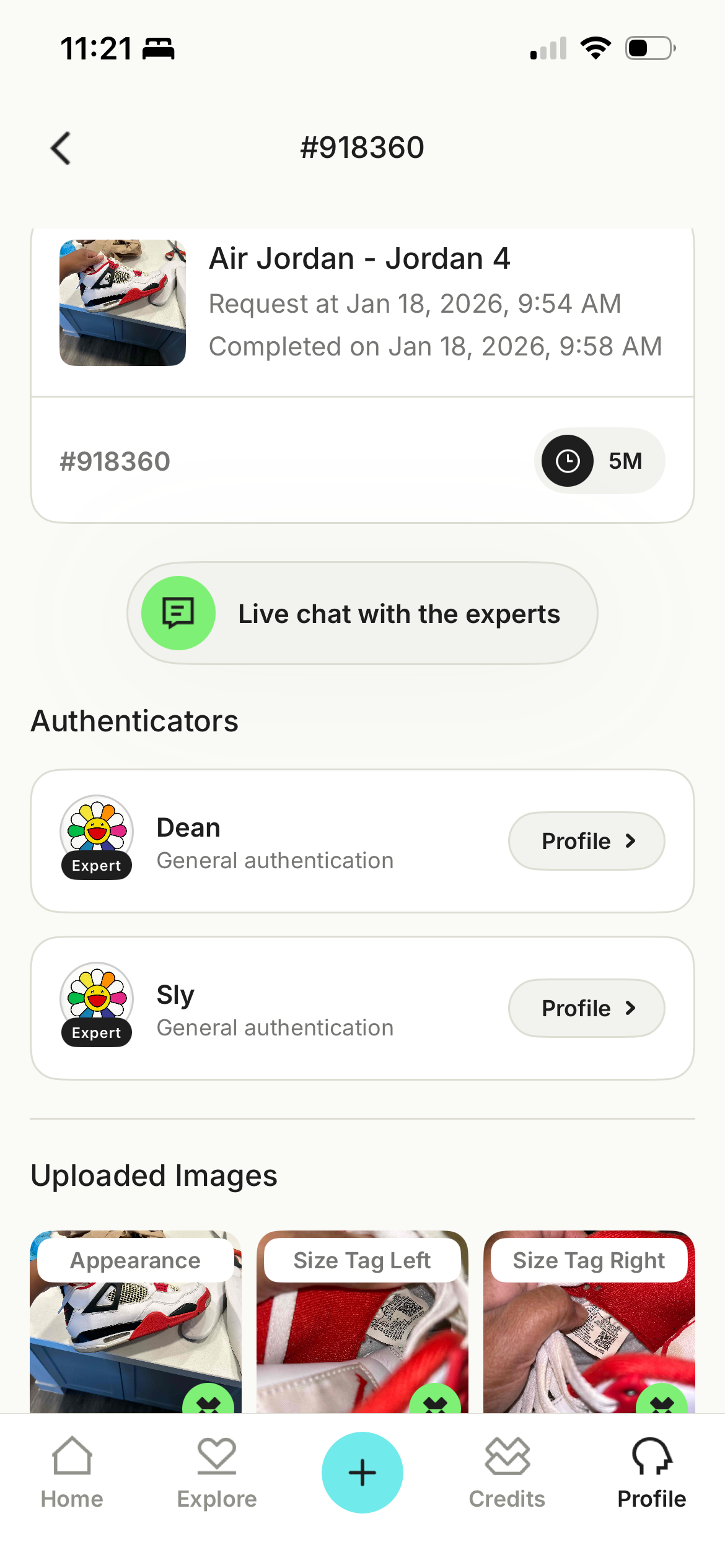View Sly's authenticator profile
Viewport: 725px width, 1568px height.
coord(586,1008)
